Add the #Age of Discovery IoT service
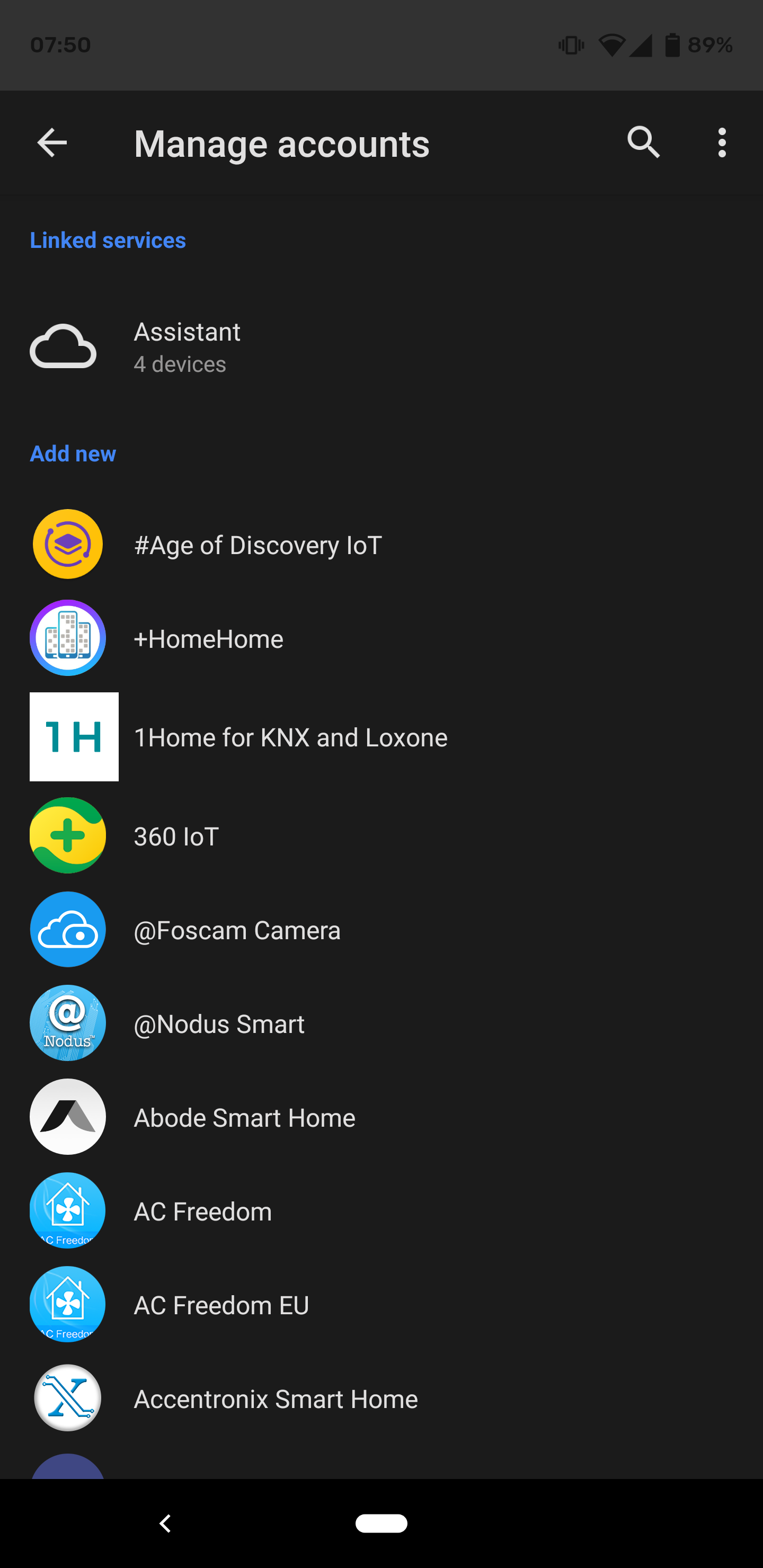The width and height of the screenshot is (763, 1568). pos(381,545)
